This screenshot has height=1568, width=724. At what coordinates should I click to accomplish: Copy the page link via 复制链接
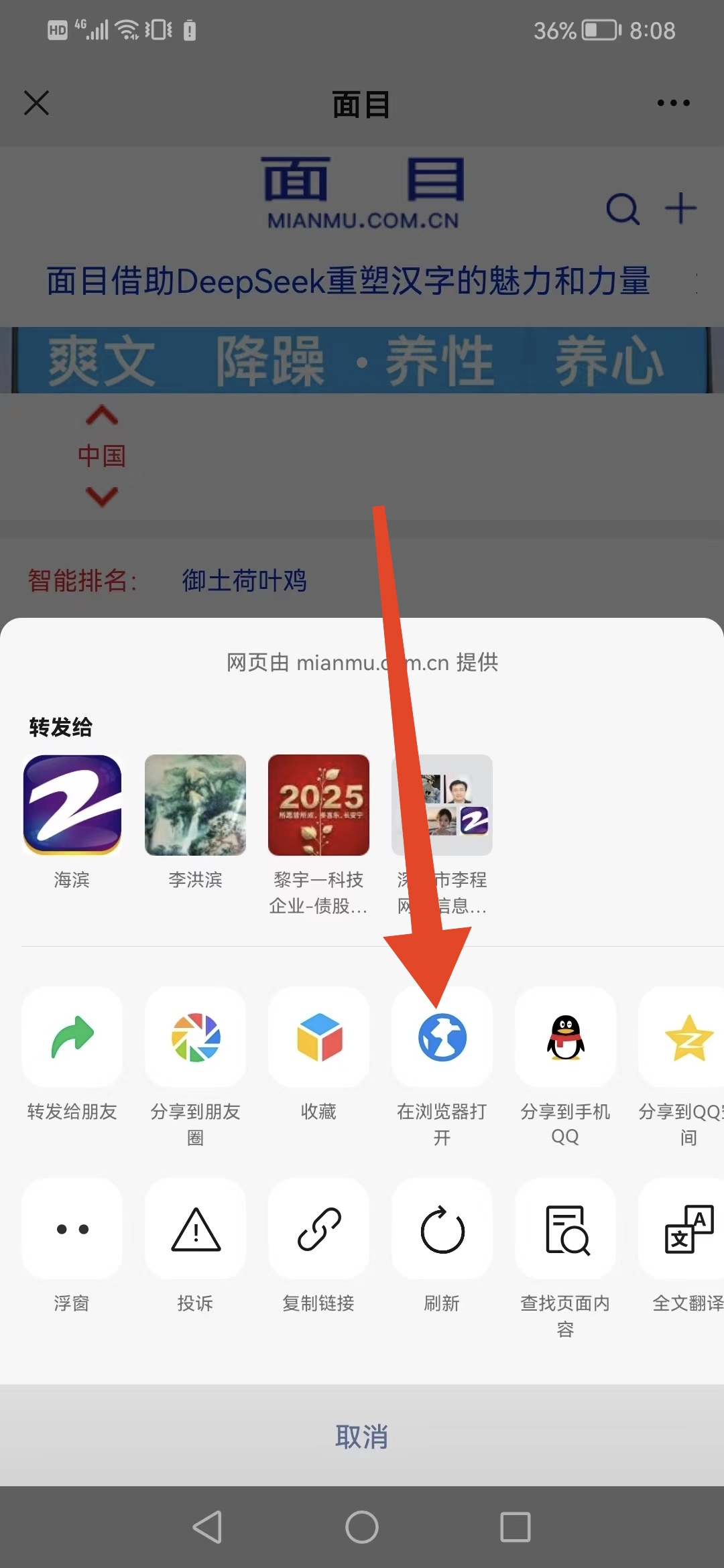coord(318,1229)
